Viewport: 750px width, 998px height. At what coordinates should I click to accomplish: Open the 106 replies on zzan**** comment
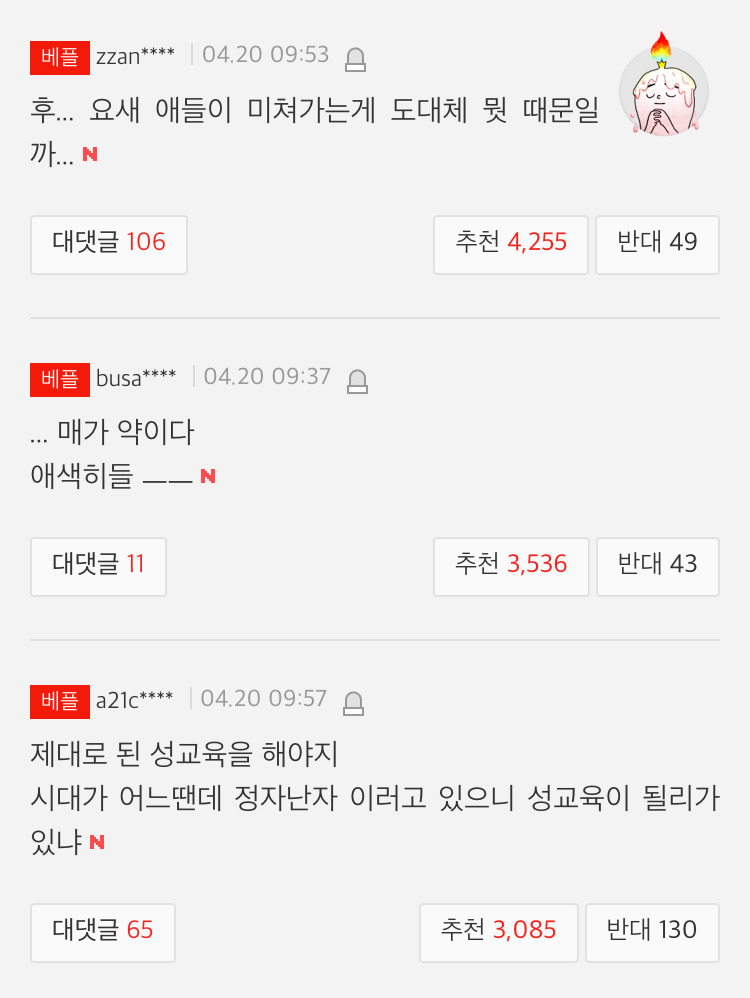click(x=109, y=245)
